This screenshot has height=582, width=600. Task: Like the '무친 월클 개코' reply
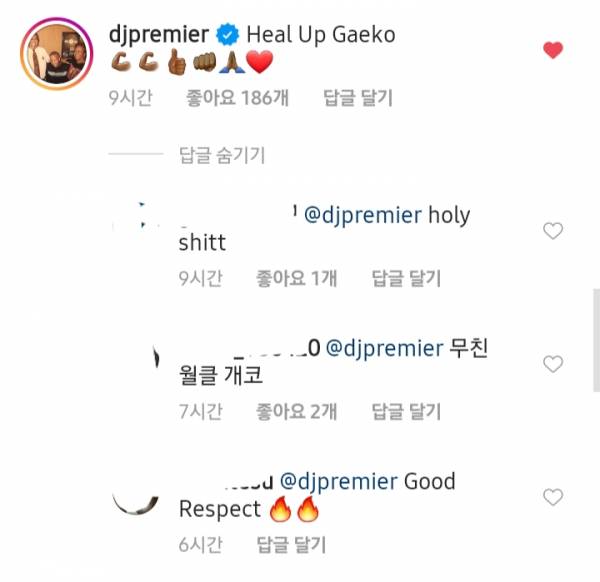(x=552, y=363)
